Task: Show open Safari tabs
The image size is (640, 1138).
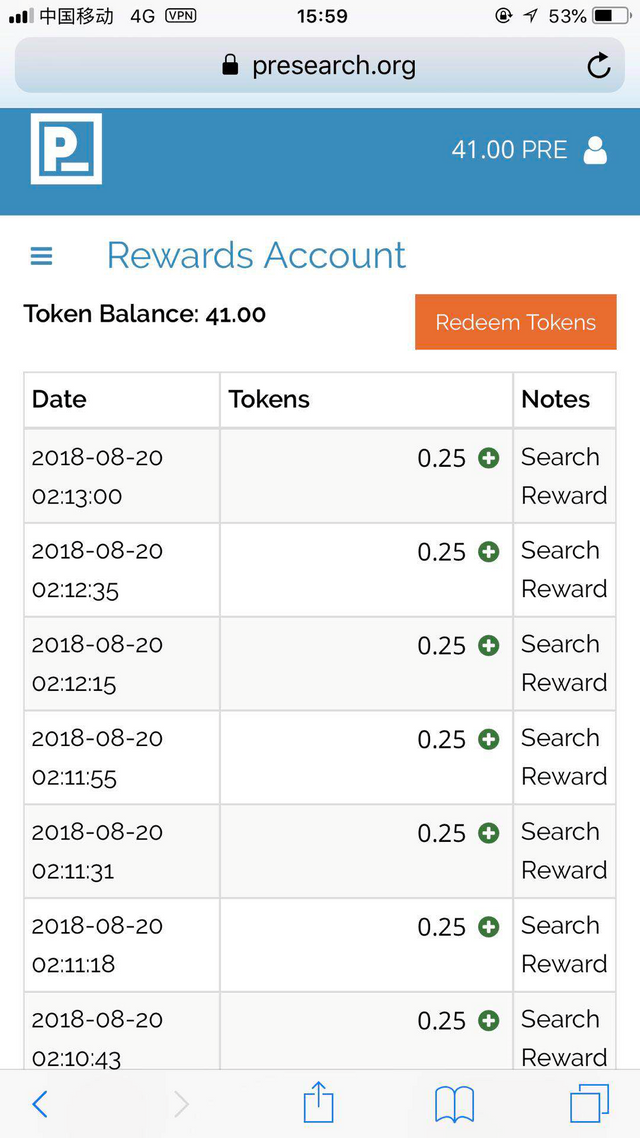Action: (x=589, y=1104)
